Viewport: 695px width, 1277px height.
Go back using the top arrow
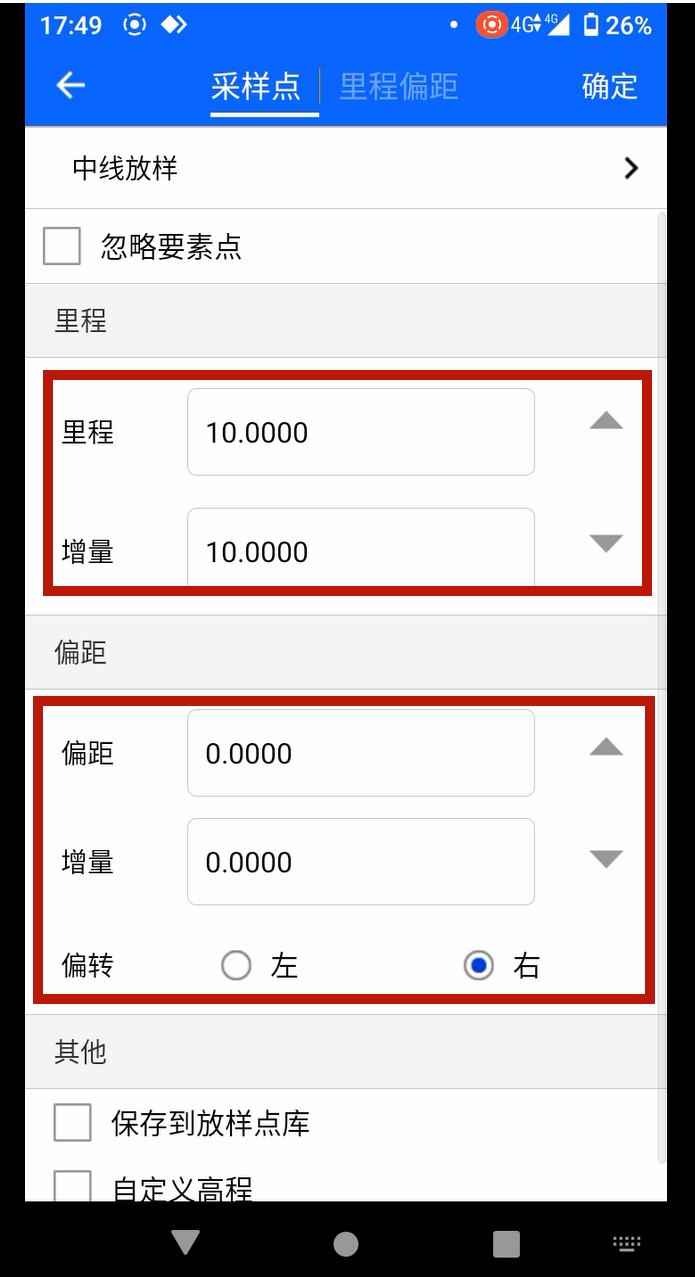tap(70, 86)
